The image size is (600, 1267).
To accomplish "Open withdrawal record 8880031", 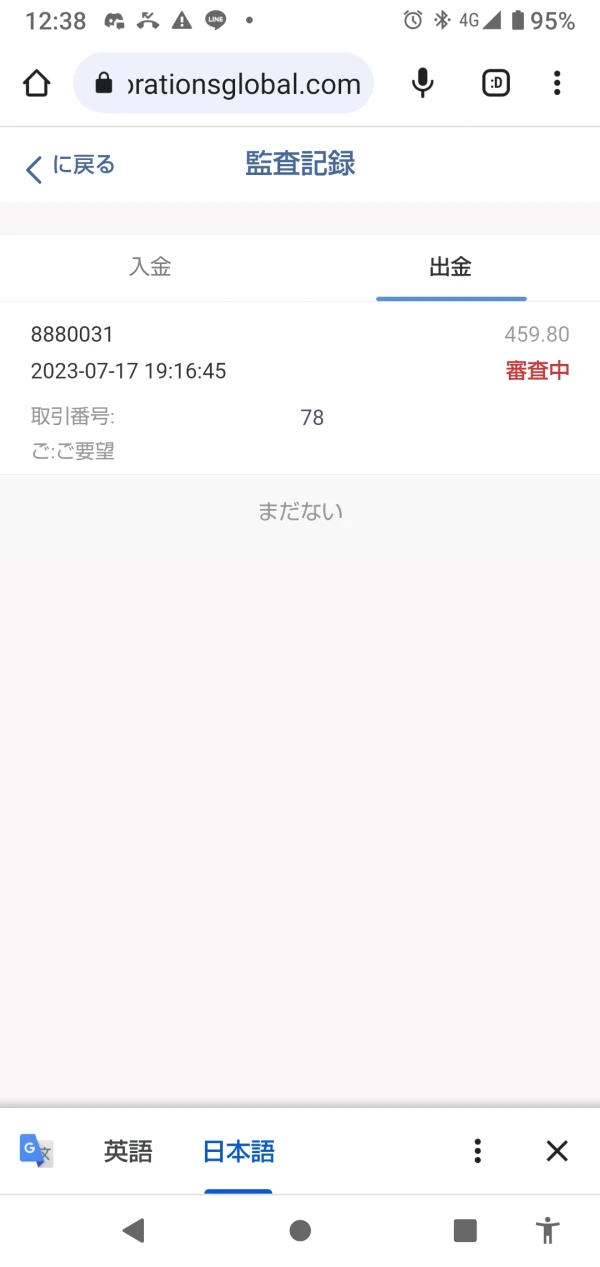I will tap(300, 390).
